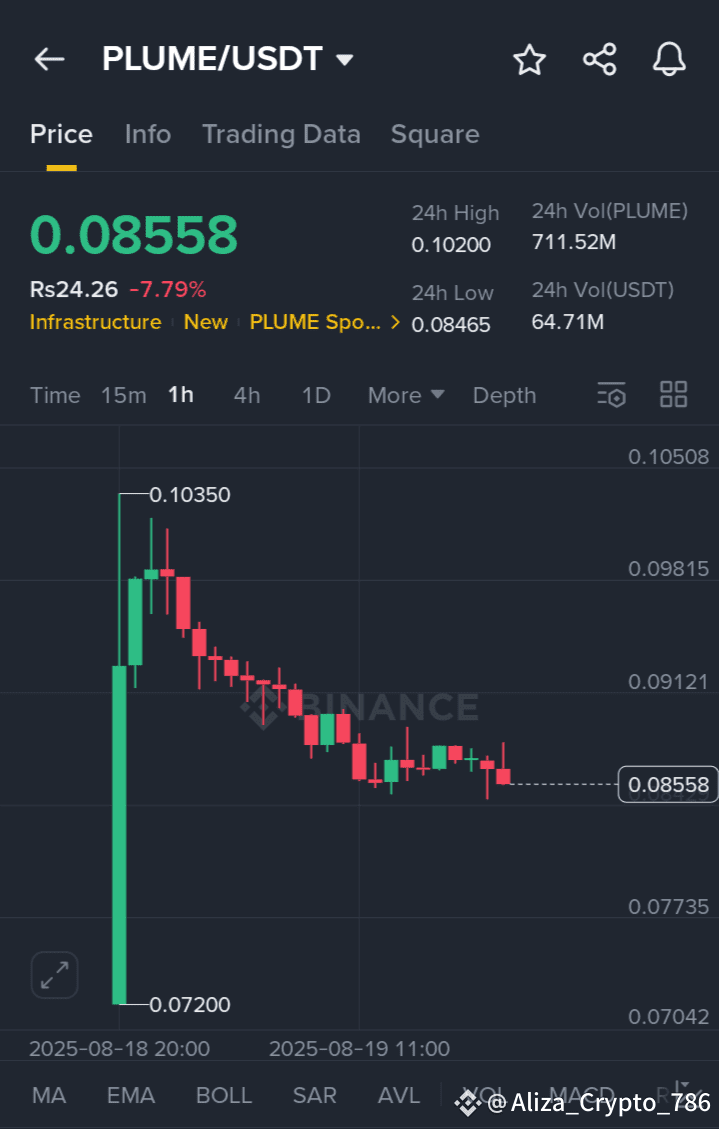The image size is (719, 1129).
Task: Select the 15m interval
Action: click(x=123, y=395)
